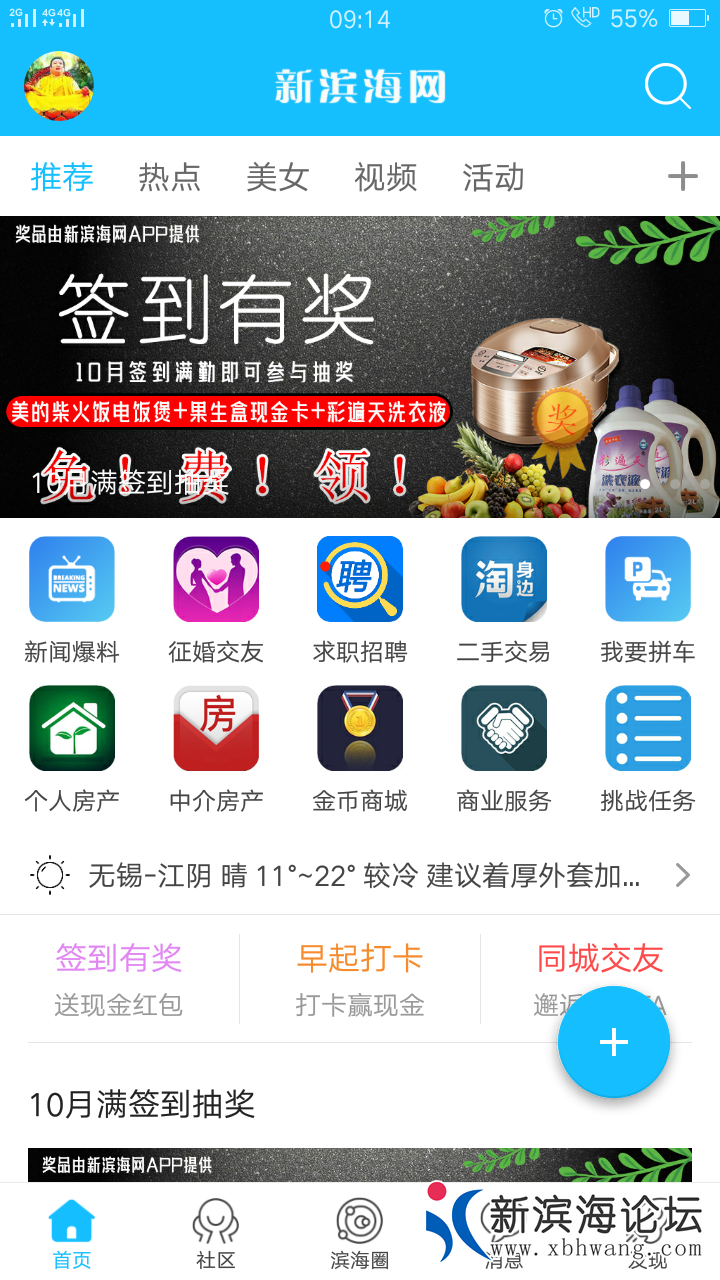720x1280 pixels.
Task: Open 新闻爆料
Action: (72, 598)
